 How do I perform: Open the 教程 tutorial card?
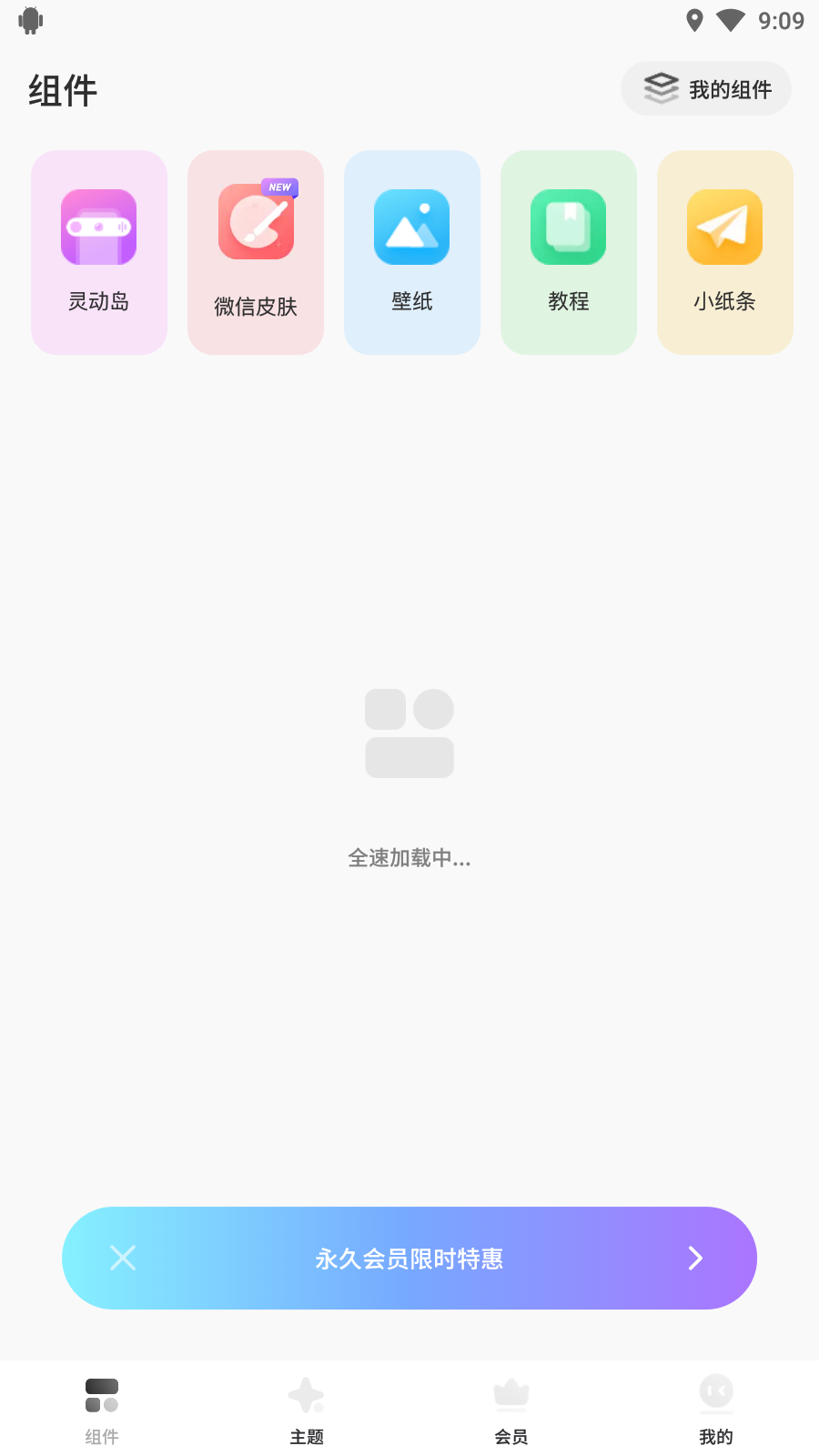click(x=569, y=252)
